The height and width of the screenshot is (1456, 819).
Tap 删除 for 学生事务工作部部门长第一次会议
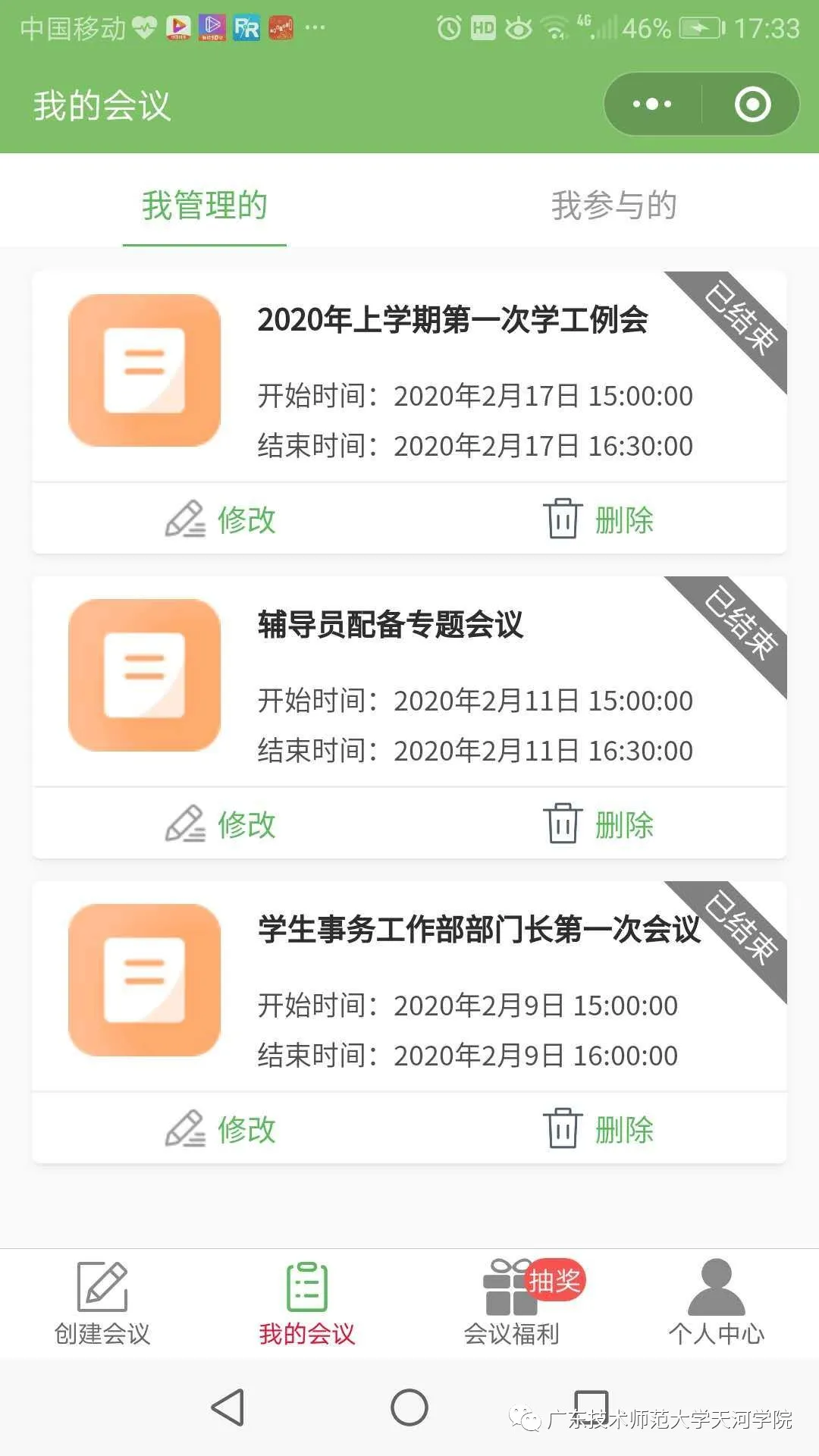pyautogui.click(x=598, y=1129)
